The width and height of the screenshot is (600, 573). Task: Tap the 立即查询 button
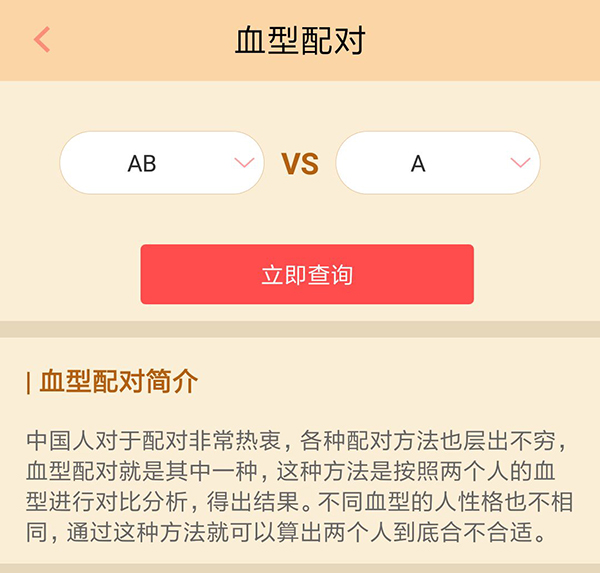point(306,274)
